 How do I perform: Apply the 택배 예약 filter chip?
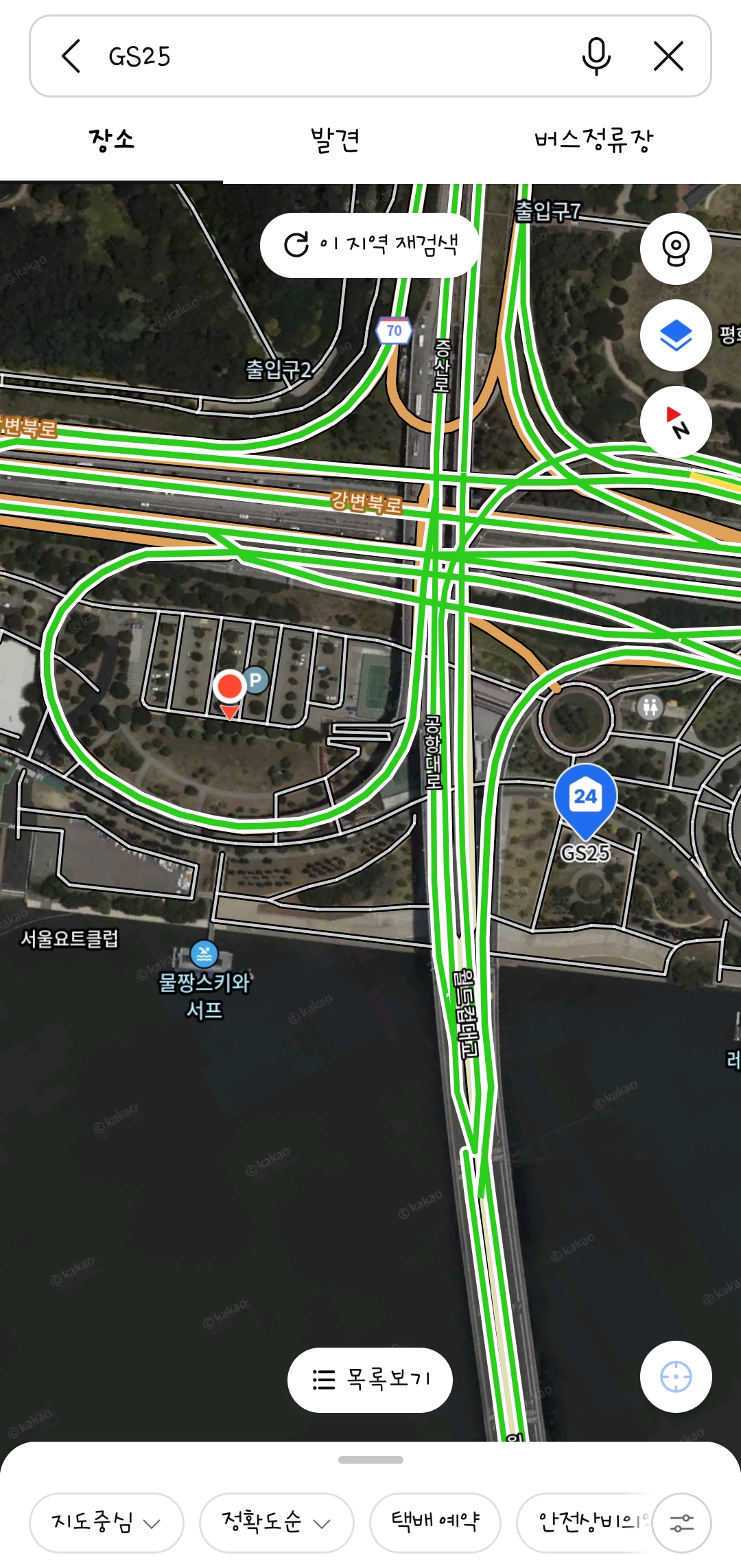pyautogui.click(x=435, y=1522)
